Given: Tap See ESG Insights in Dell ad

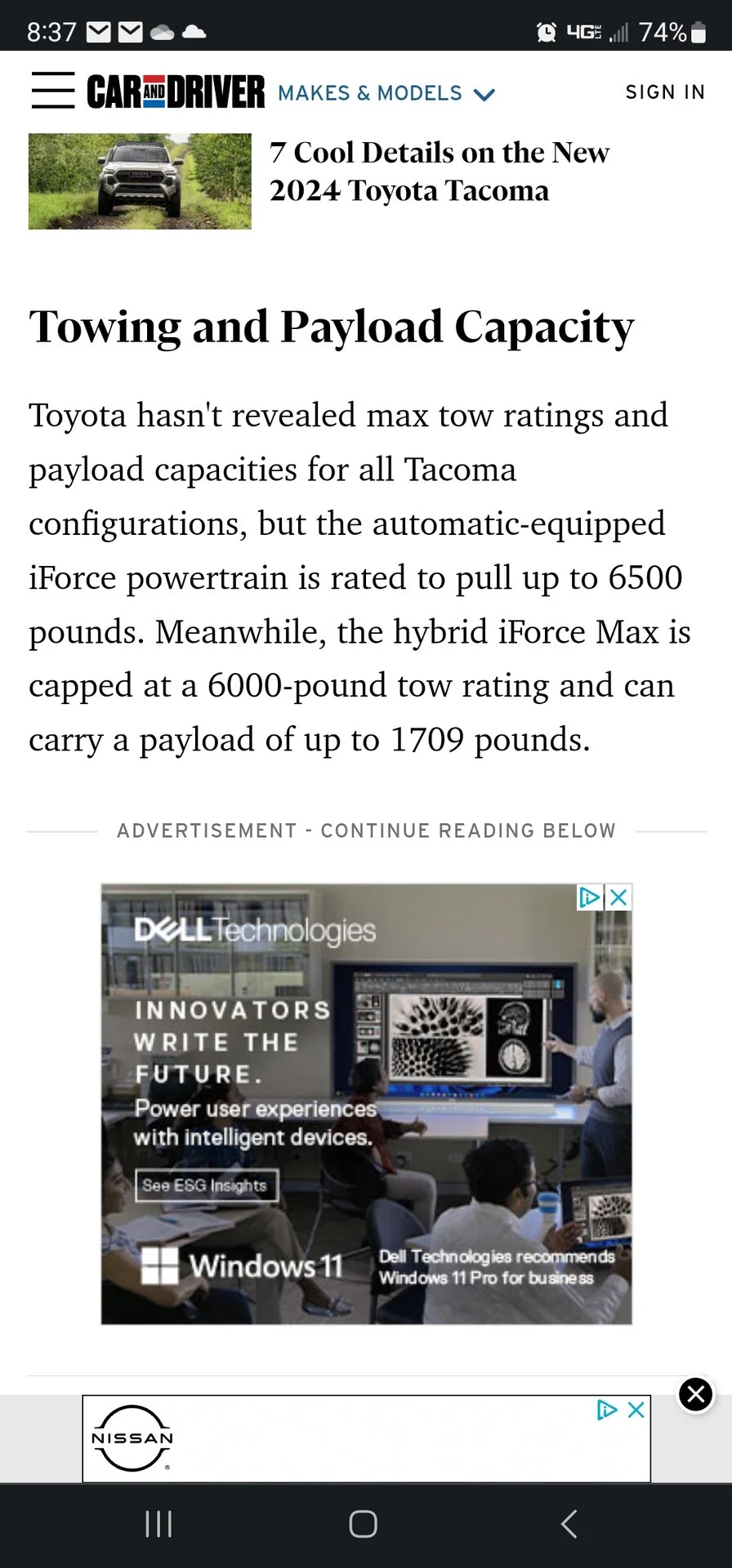Looking at the screenshot, I should (x=206, y=1185).
